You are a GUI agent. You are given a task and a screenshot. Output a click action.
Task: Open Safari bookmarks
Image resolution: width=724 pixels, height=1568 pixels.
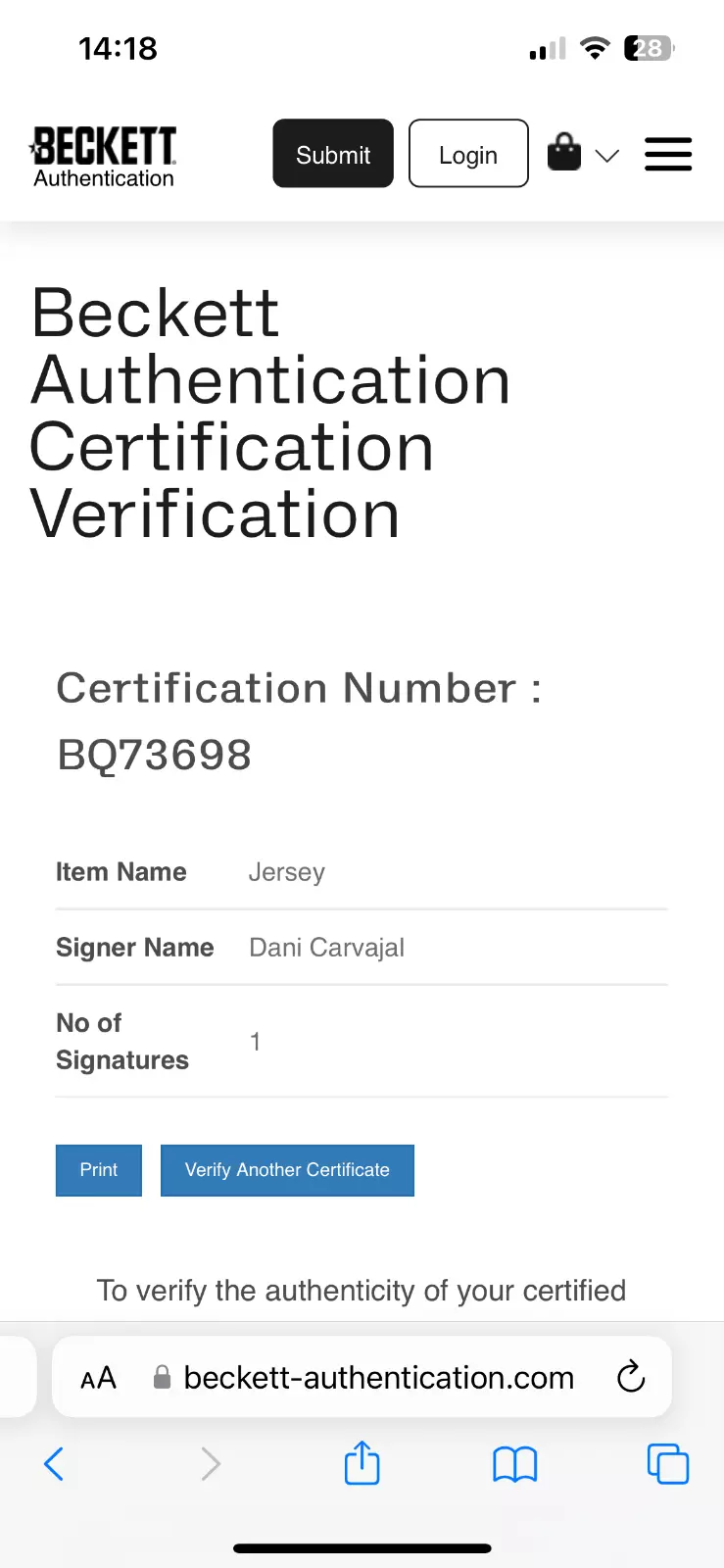point(514,1464)
